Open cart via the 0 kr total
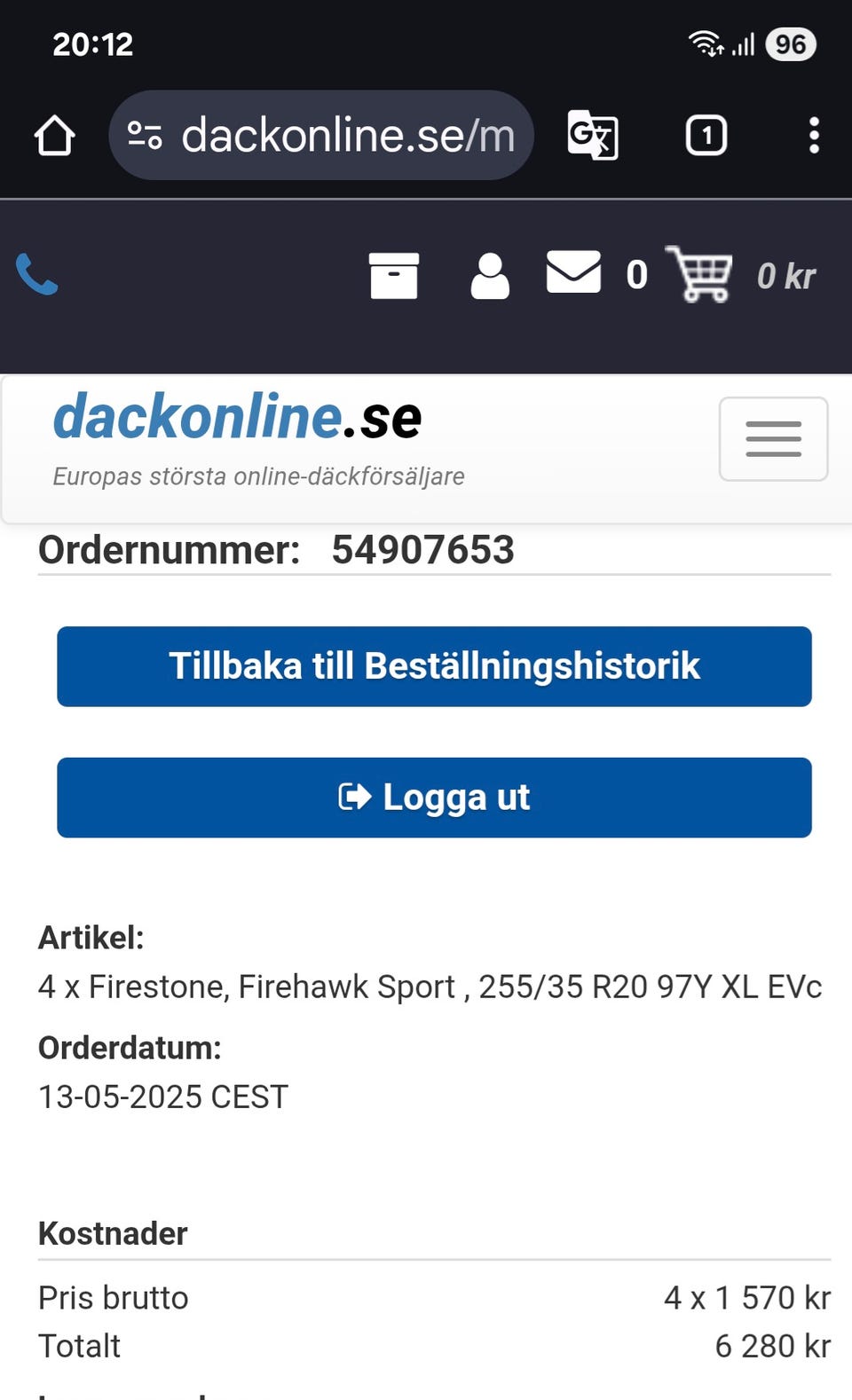 [786, 276]
